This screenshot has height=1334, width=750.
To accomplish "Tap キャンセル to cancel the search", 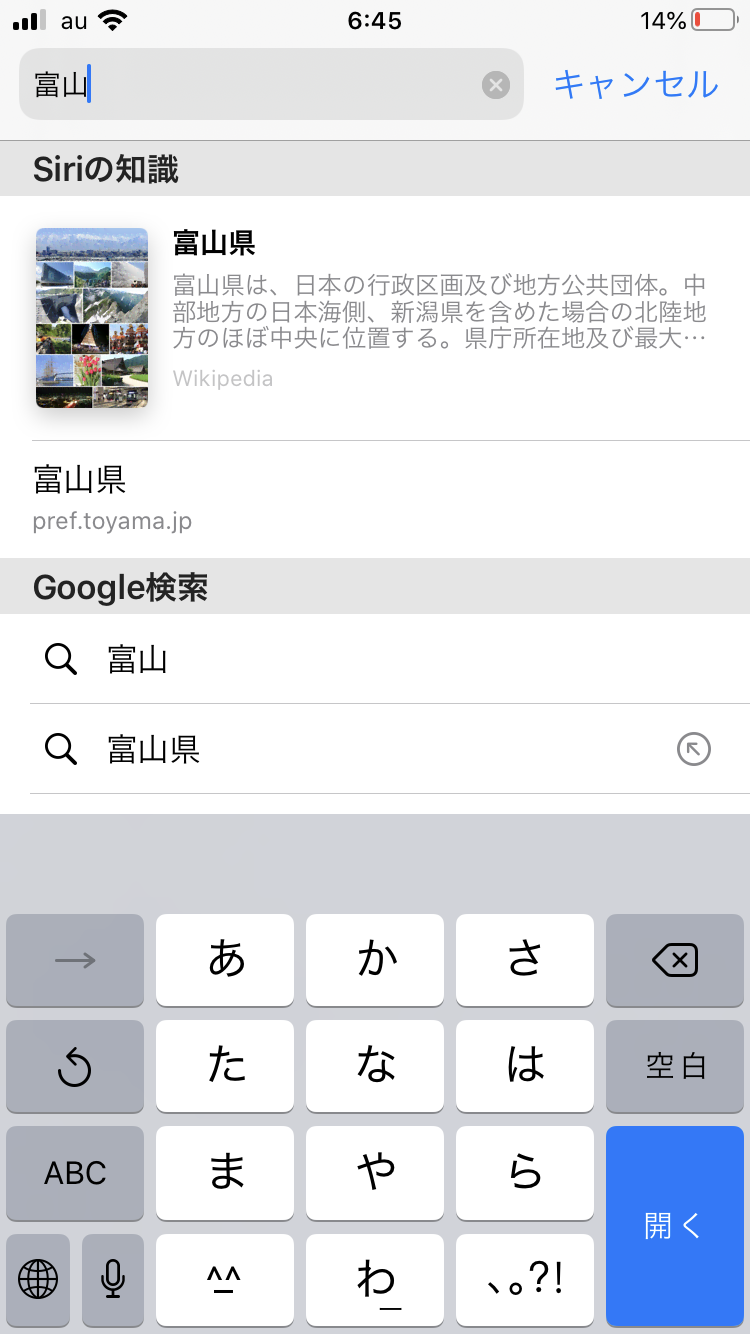I will coord(636,84).
